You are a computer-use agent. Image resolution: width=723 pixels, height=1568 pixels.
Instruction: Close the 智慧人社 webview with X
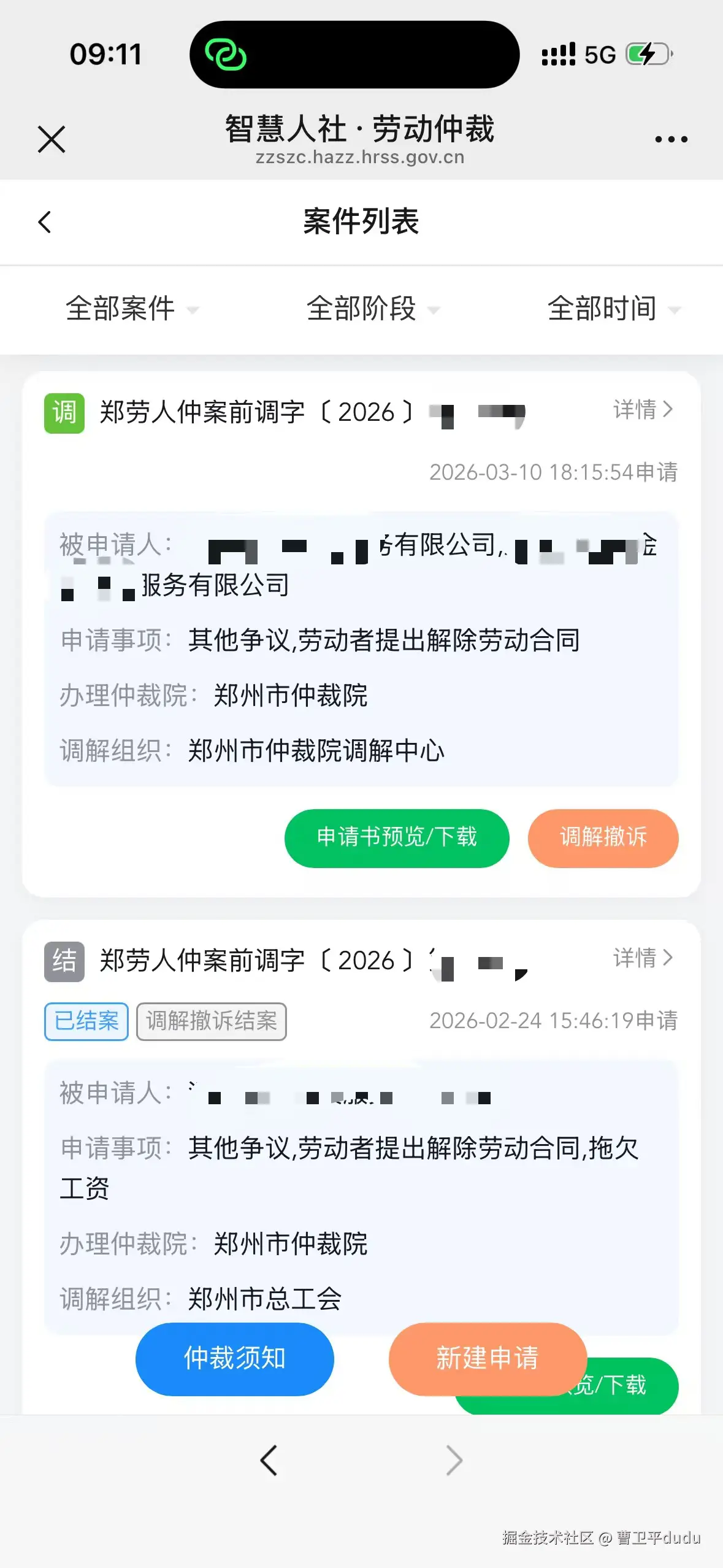[52, 139]
